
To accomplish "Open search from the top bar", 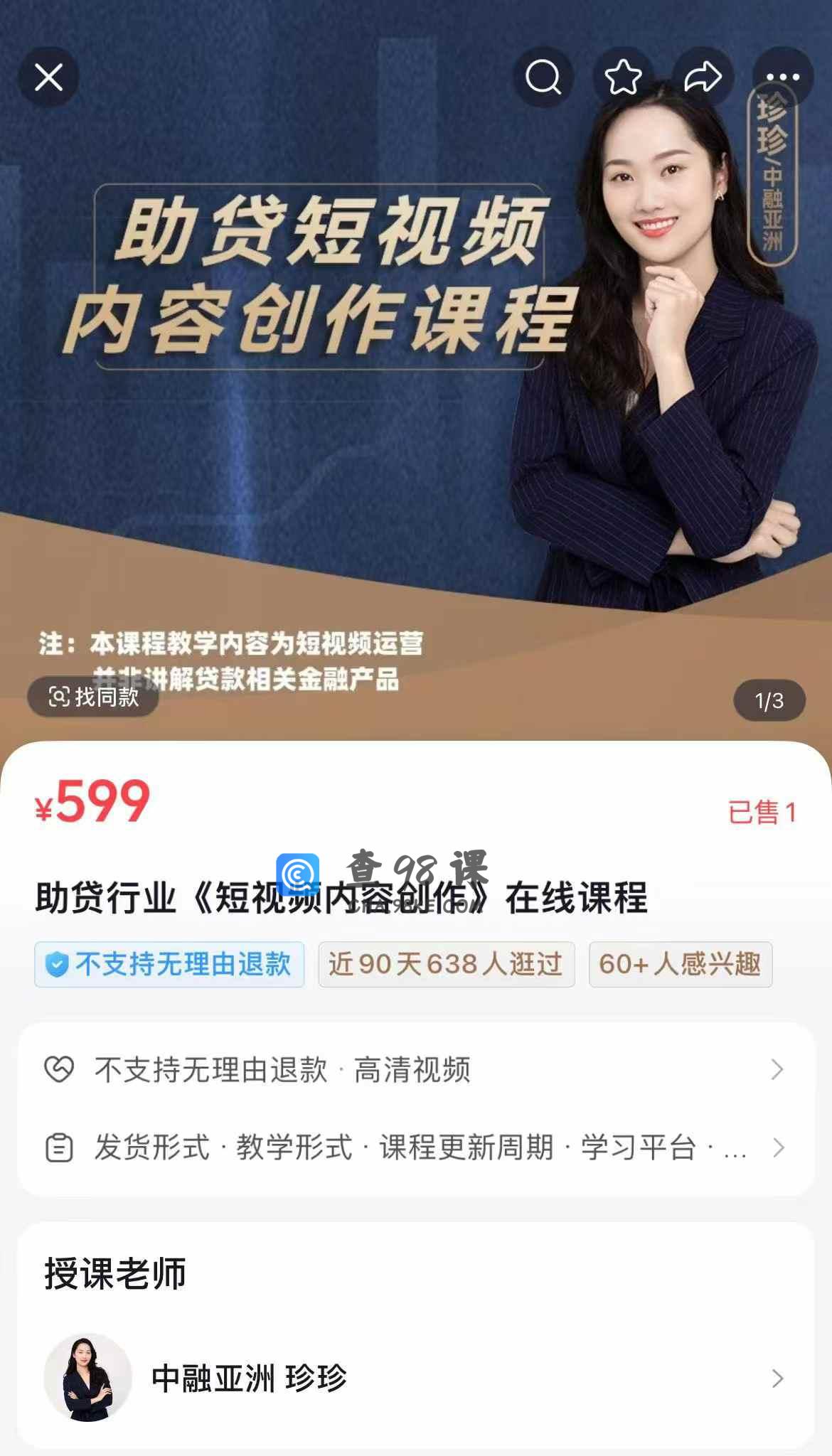I will [x=543, y=77].
